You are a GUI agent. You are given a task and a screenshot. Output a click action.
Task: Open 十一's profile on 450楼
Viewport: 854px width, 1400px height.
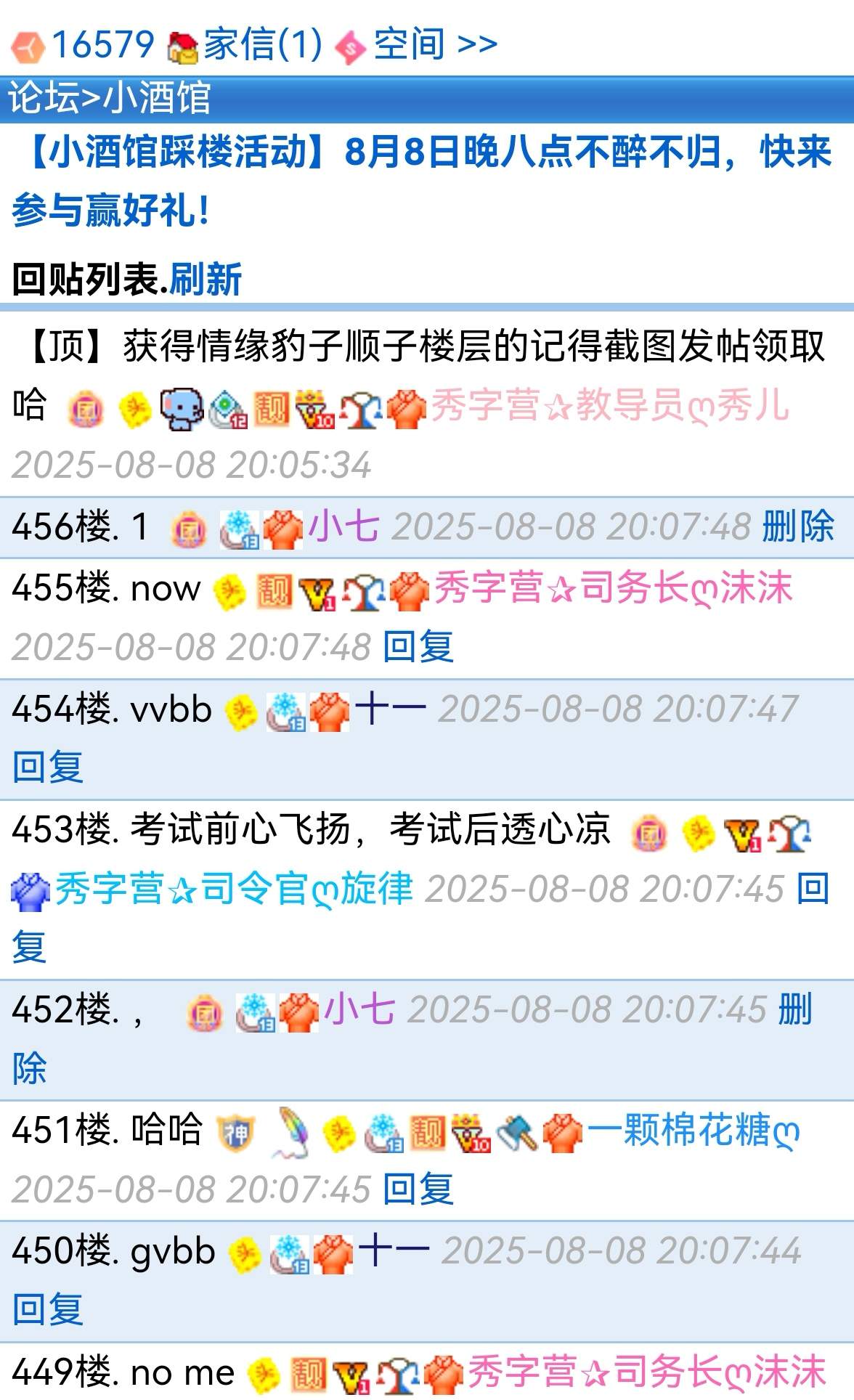394,1250
